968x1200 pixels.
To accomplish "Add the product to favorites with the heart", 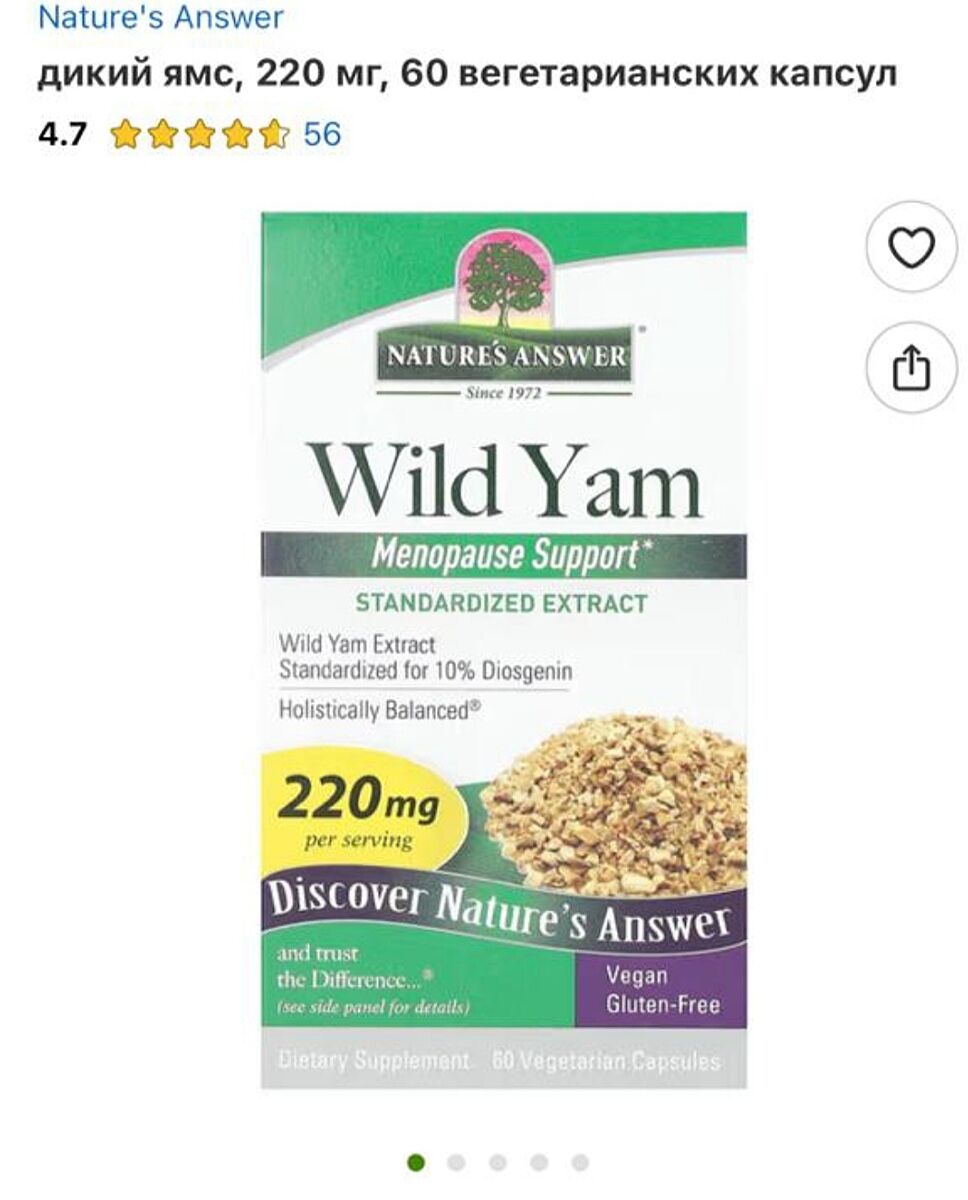I will 911,247.
